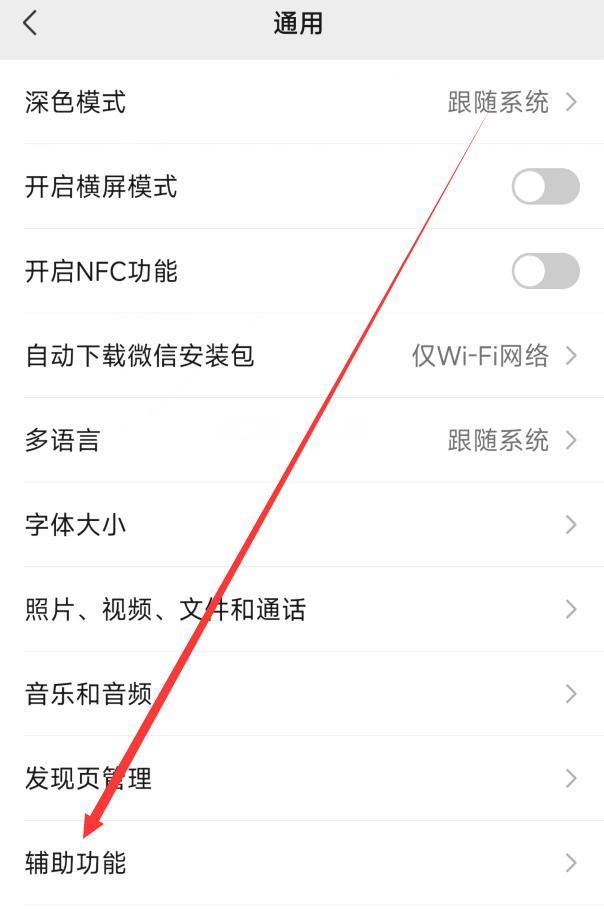The image size is (604, 909).
Task: Open the 深色模式 setting
Action: coord(300,102)
